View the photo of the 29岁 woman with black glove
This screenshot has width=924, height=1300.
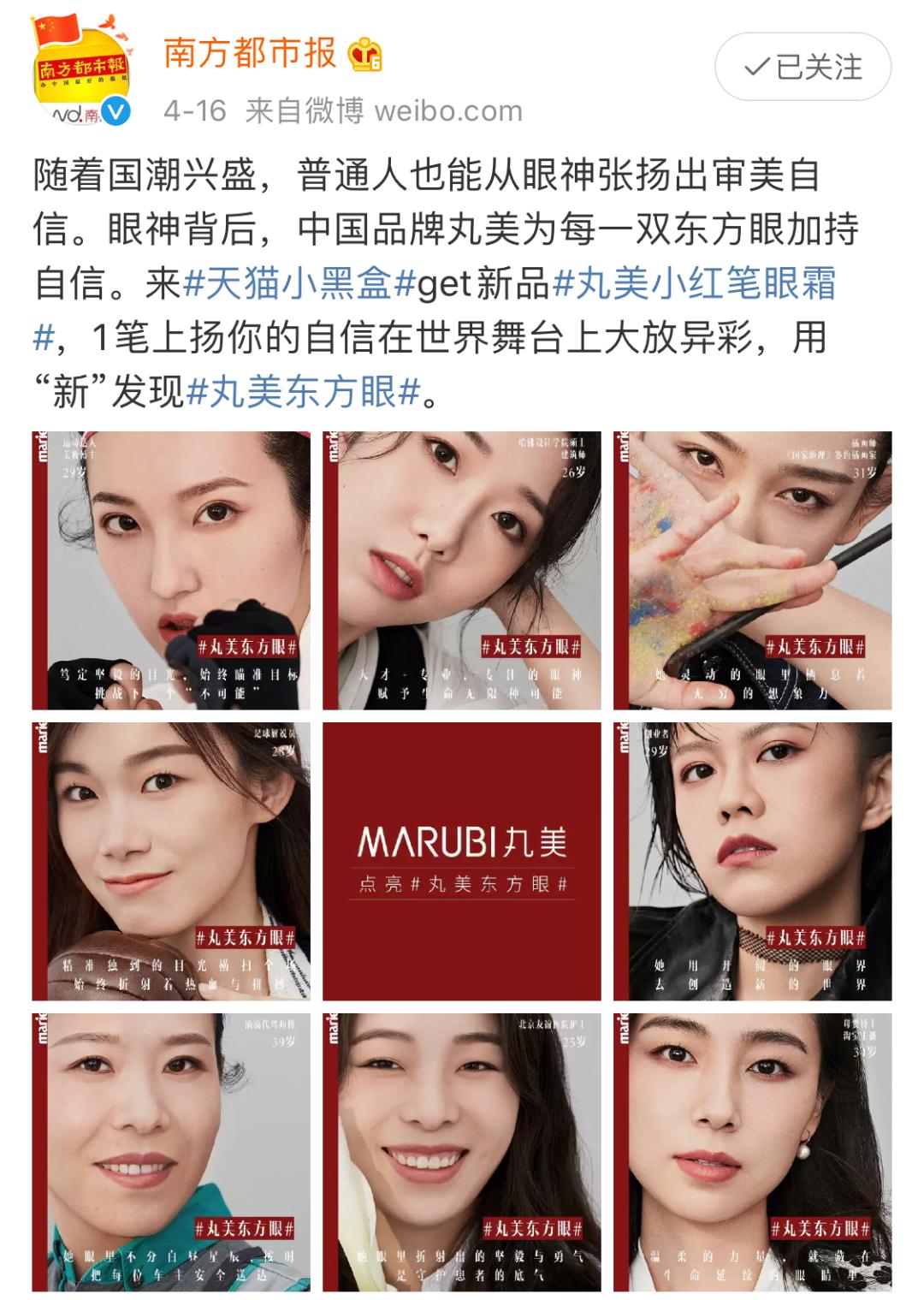coord(171,571)
